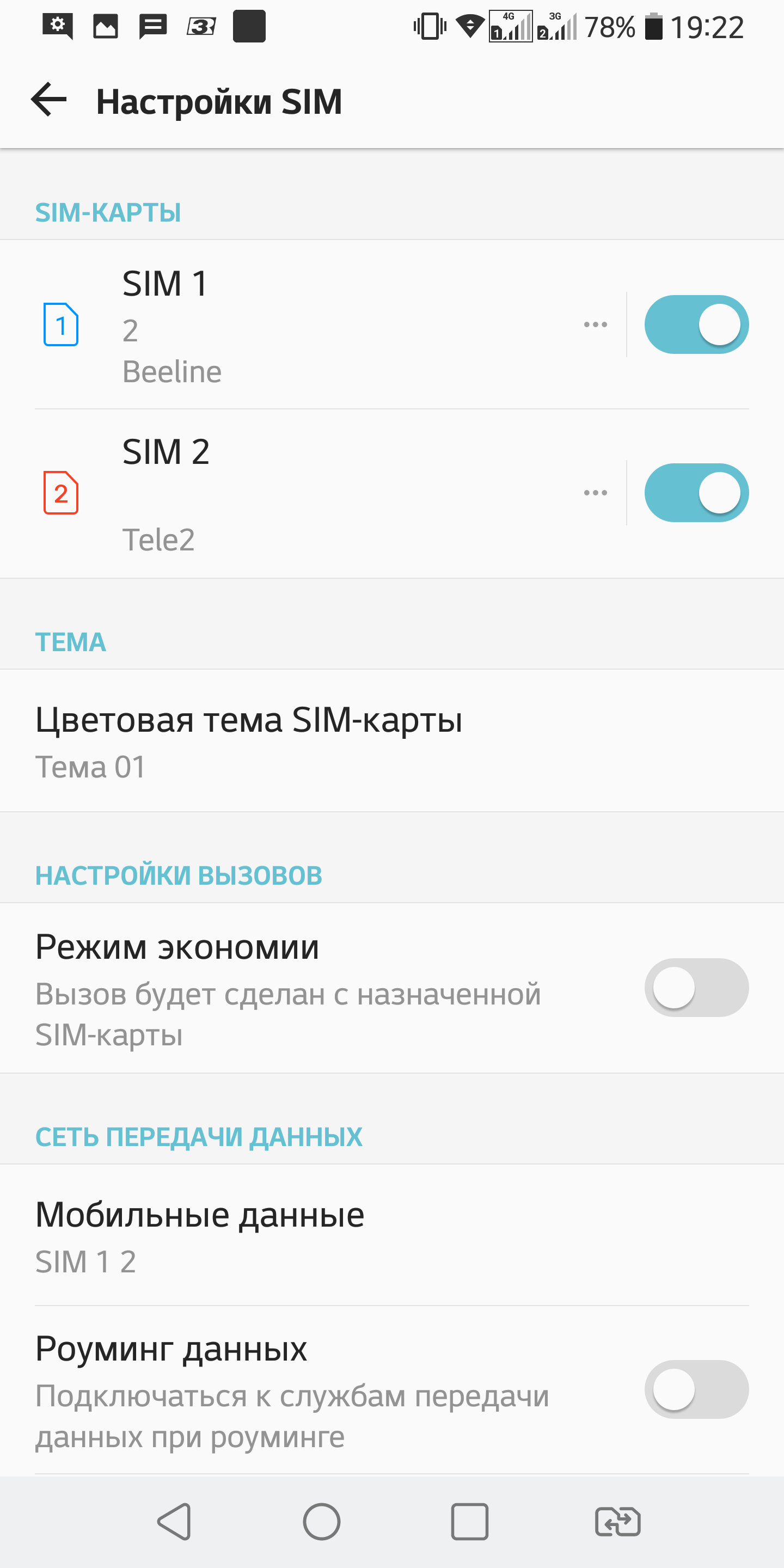Turn off the SIM 2 Tele2 switch
Image resolution: width=784 pixels, height=1568 pixels.
(696, 492)
